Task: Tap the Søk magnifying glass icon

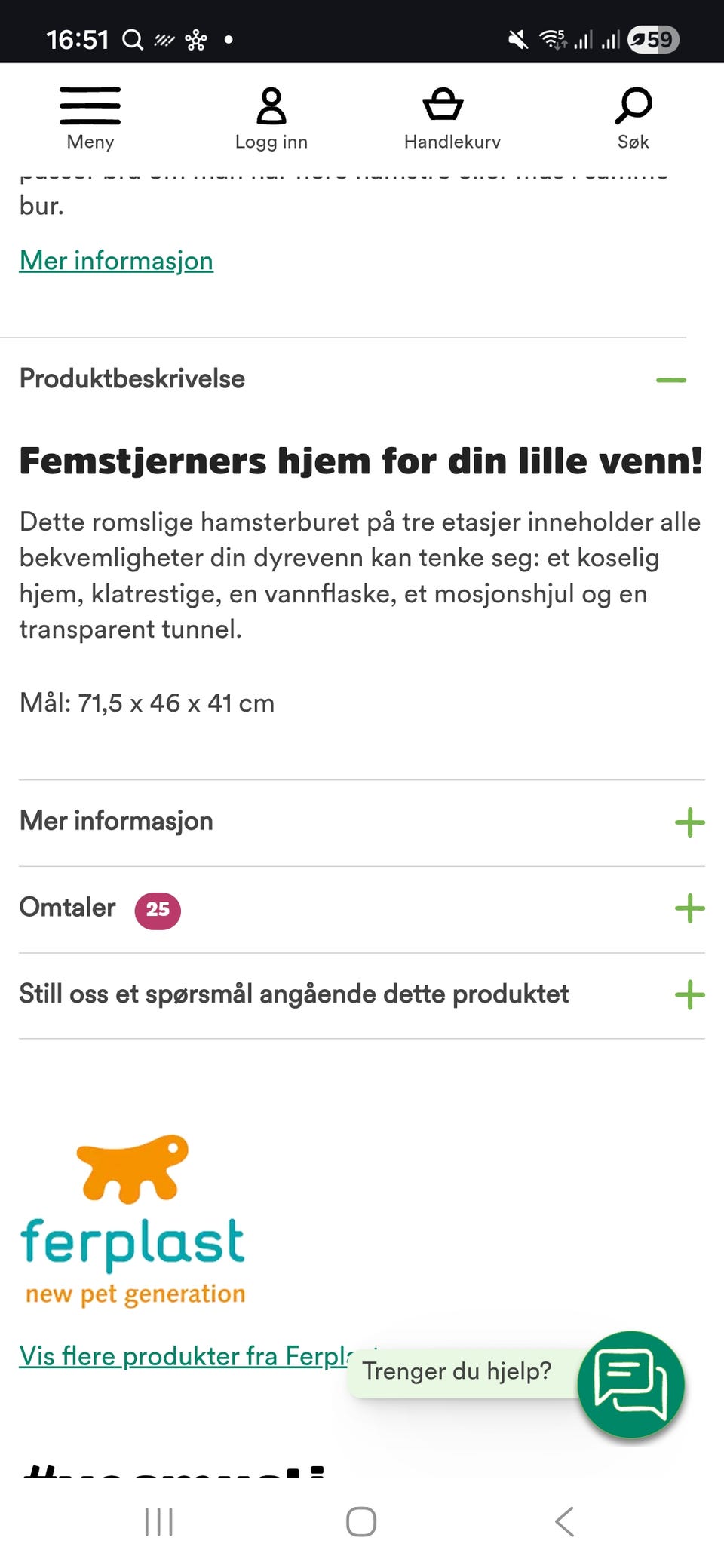Action: pyautogui.click(x=633, y=106)
